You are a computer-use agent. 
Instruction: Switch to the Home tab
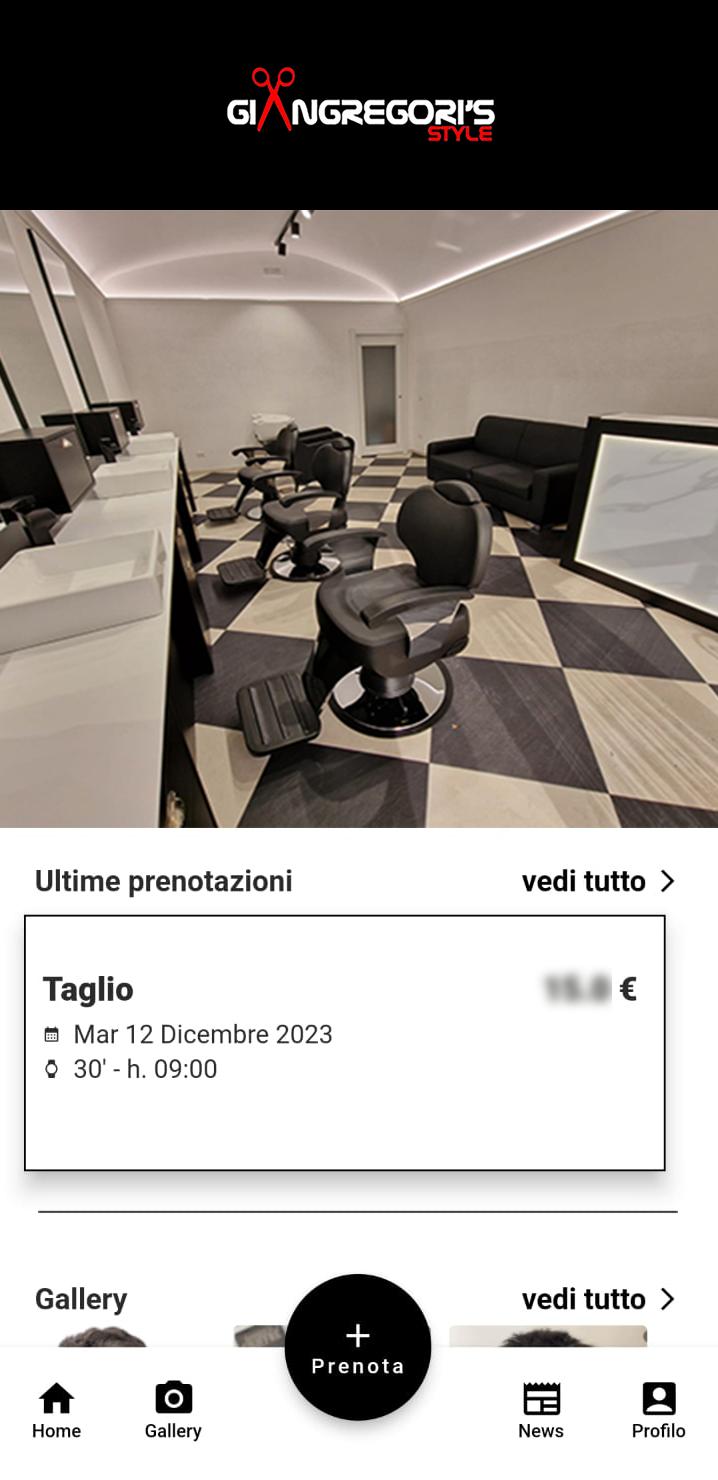point(56,1411)
